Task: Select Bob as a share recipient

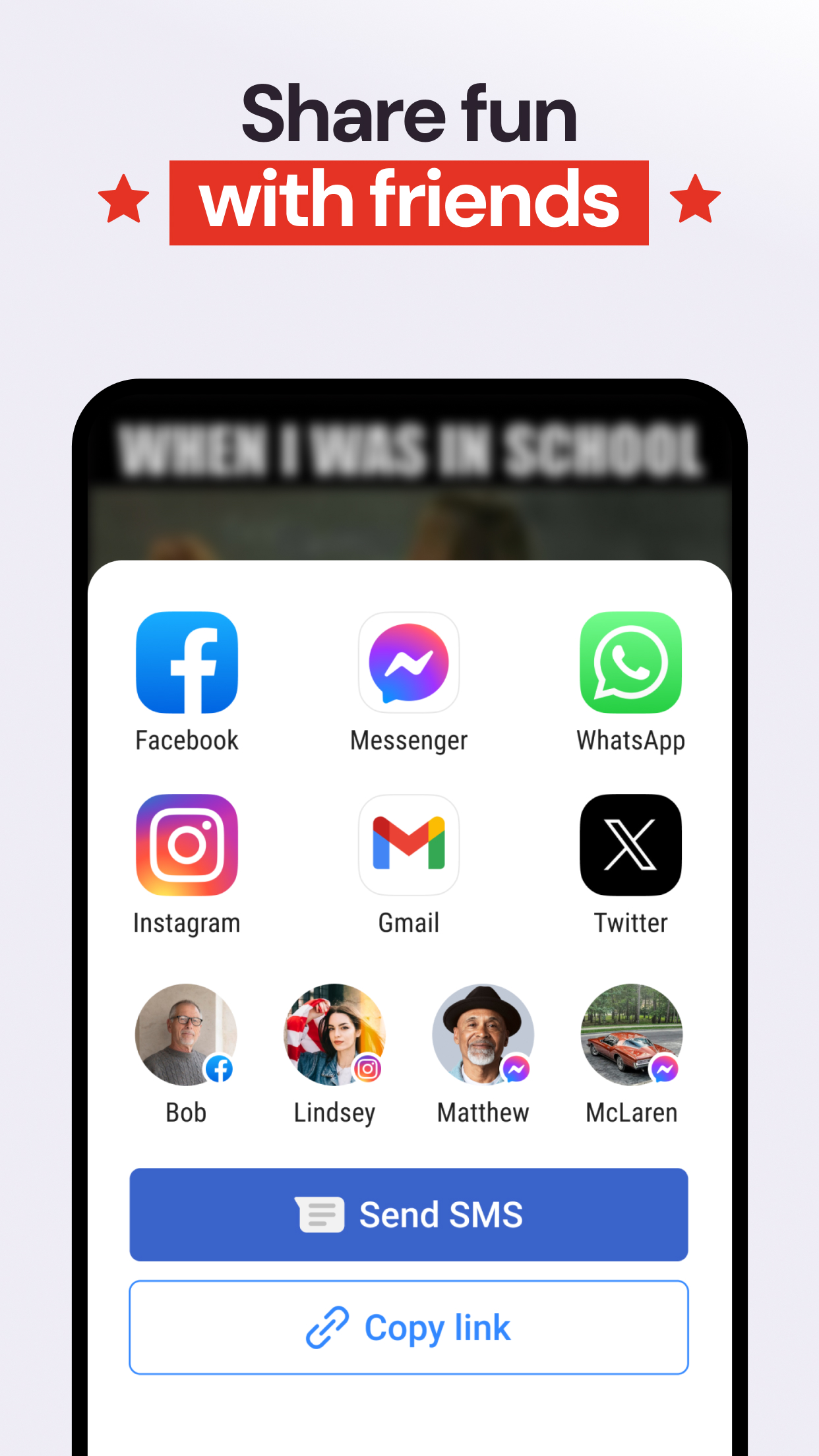Action: [x=187, y=1035]
